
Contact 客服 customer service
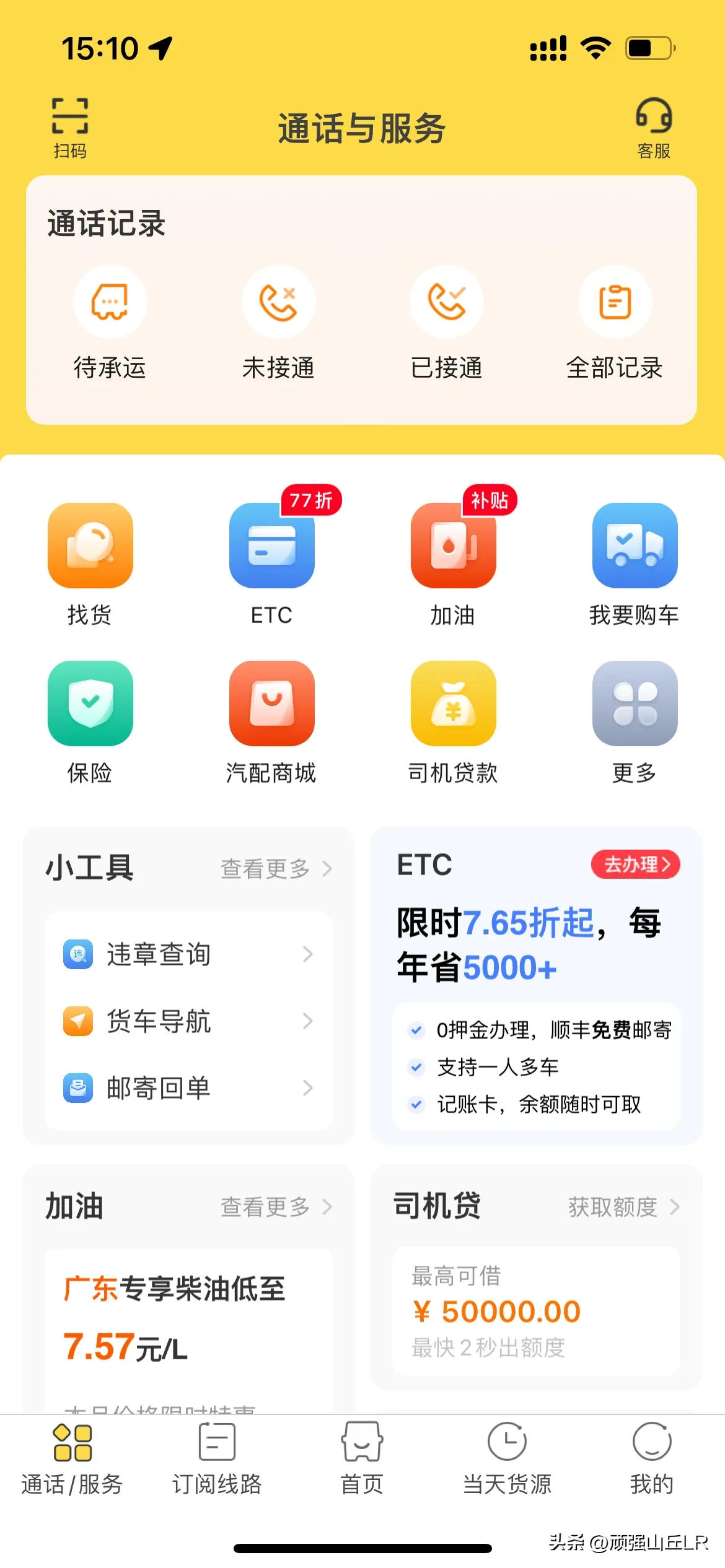[x=654, y=126]
